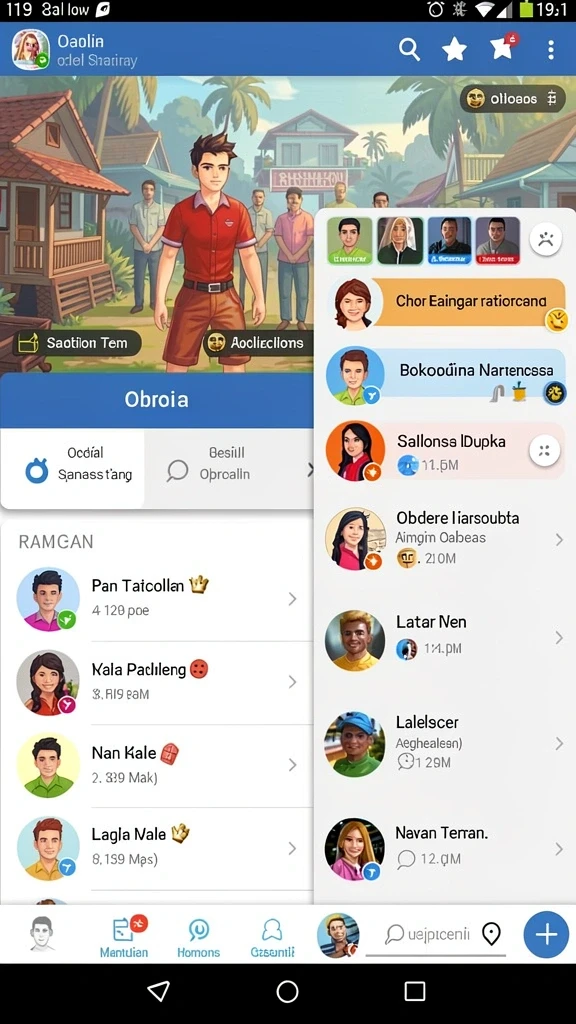This screenshot has height=1024, width=576.
Task: Open the Kala Padileng row
Action: point(157,682)
